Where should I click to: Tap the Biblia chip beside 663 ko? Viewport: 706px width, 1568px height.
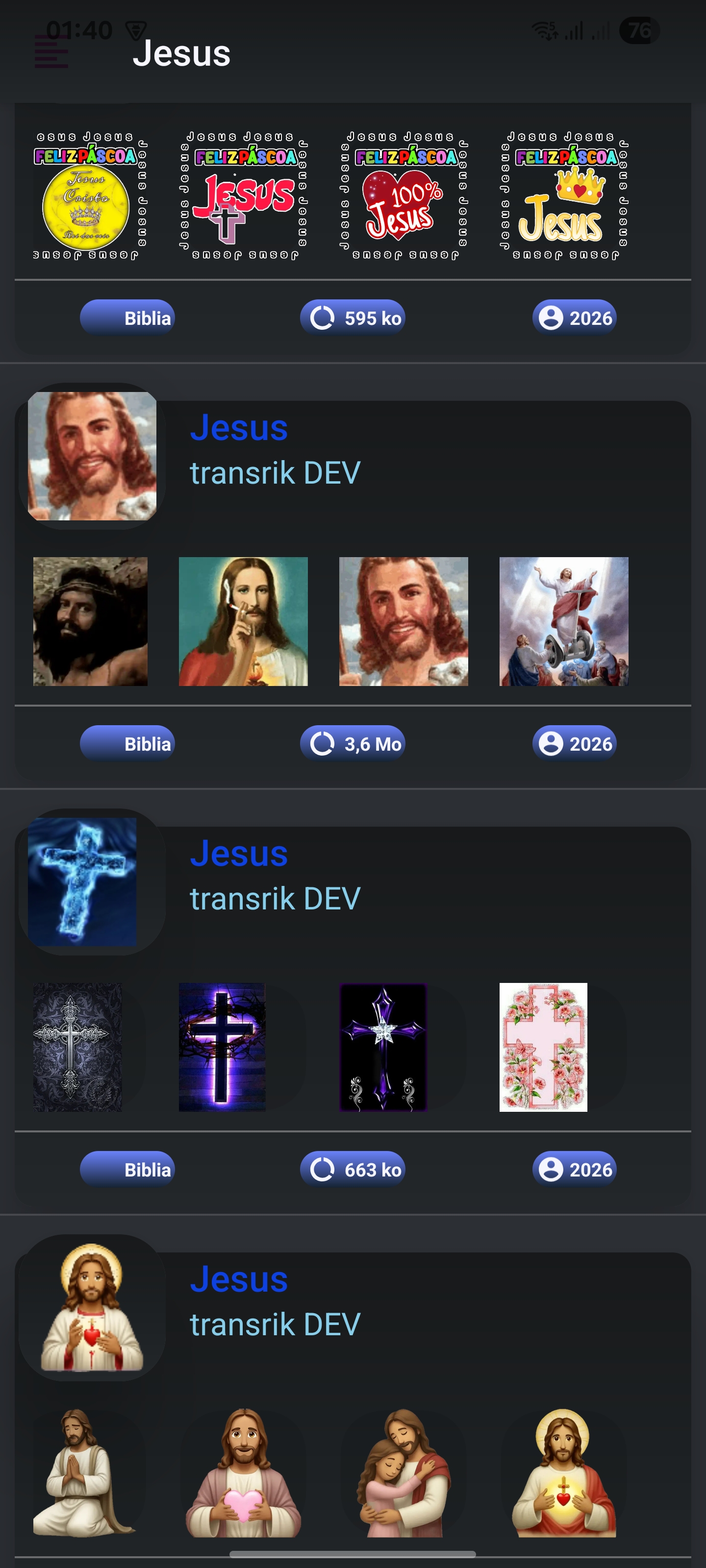click(x=128, y=1169)
